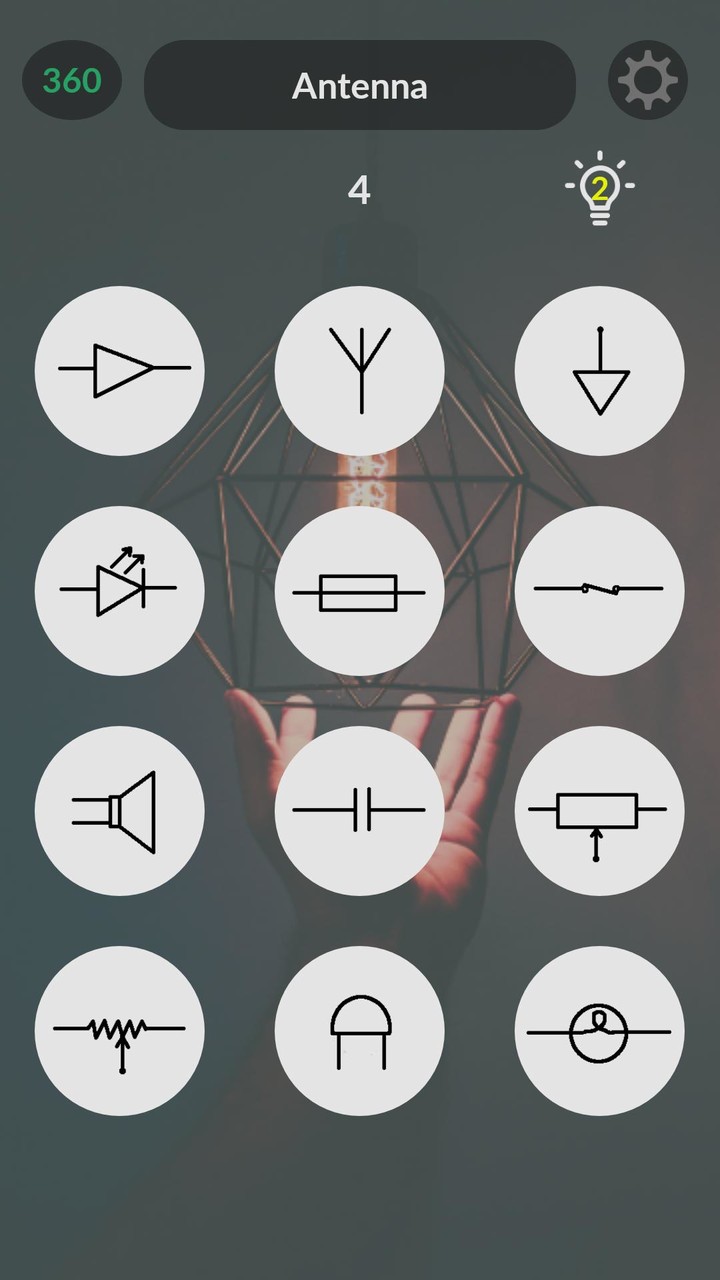
Task: Choose the LED symbol with emitting arrows
Action: click(119, 589)
